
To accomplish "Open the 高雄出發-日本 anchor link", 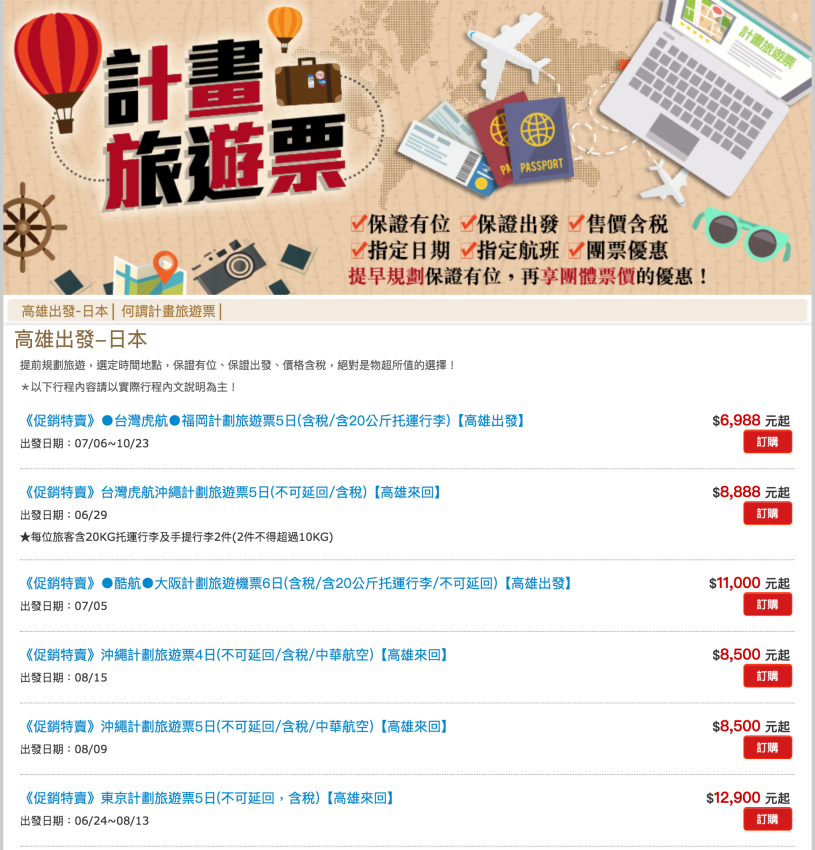I will pyautogui.click(x=65, y=311).
